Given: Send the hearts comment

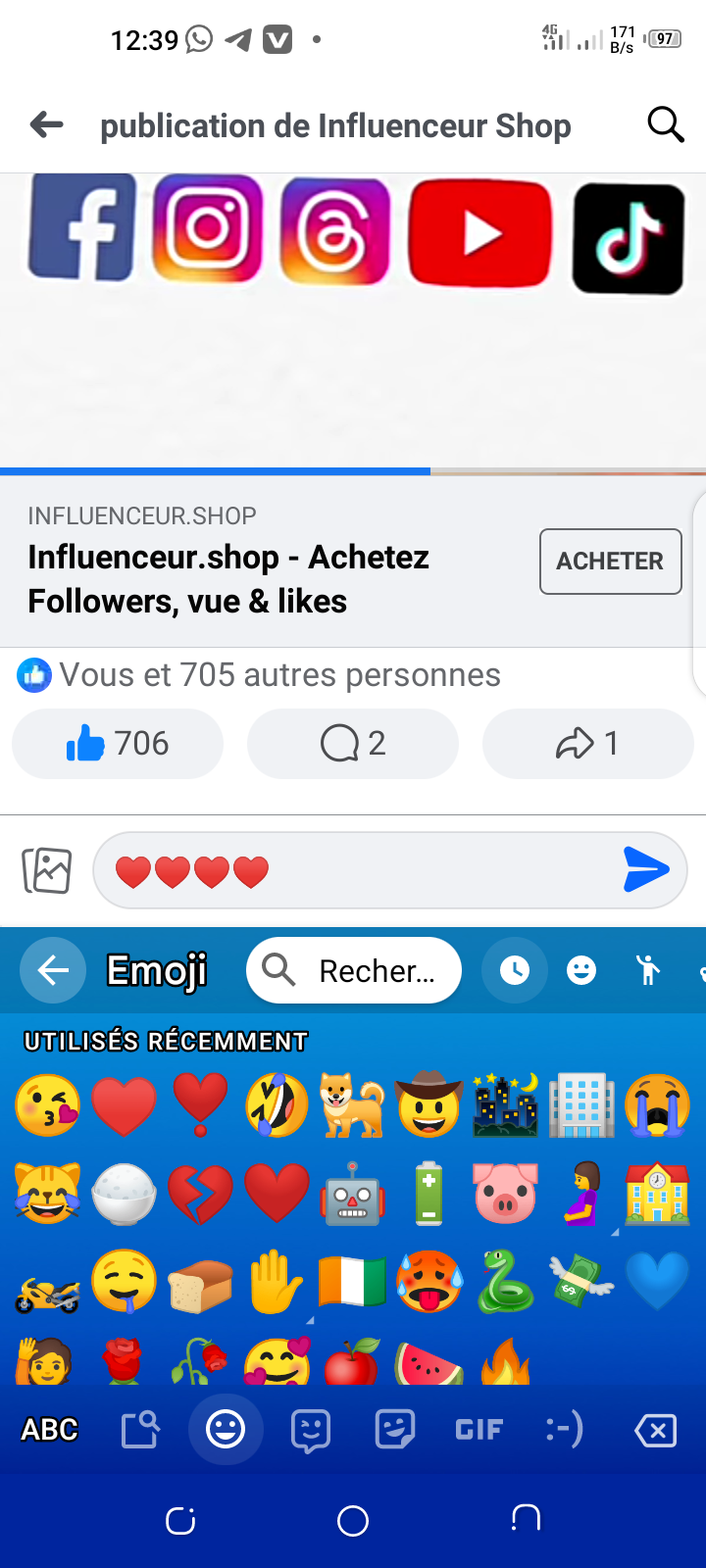Looking at the screenshot, I should click(x=645, y=869).
